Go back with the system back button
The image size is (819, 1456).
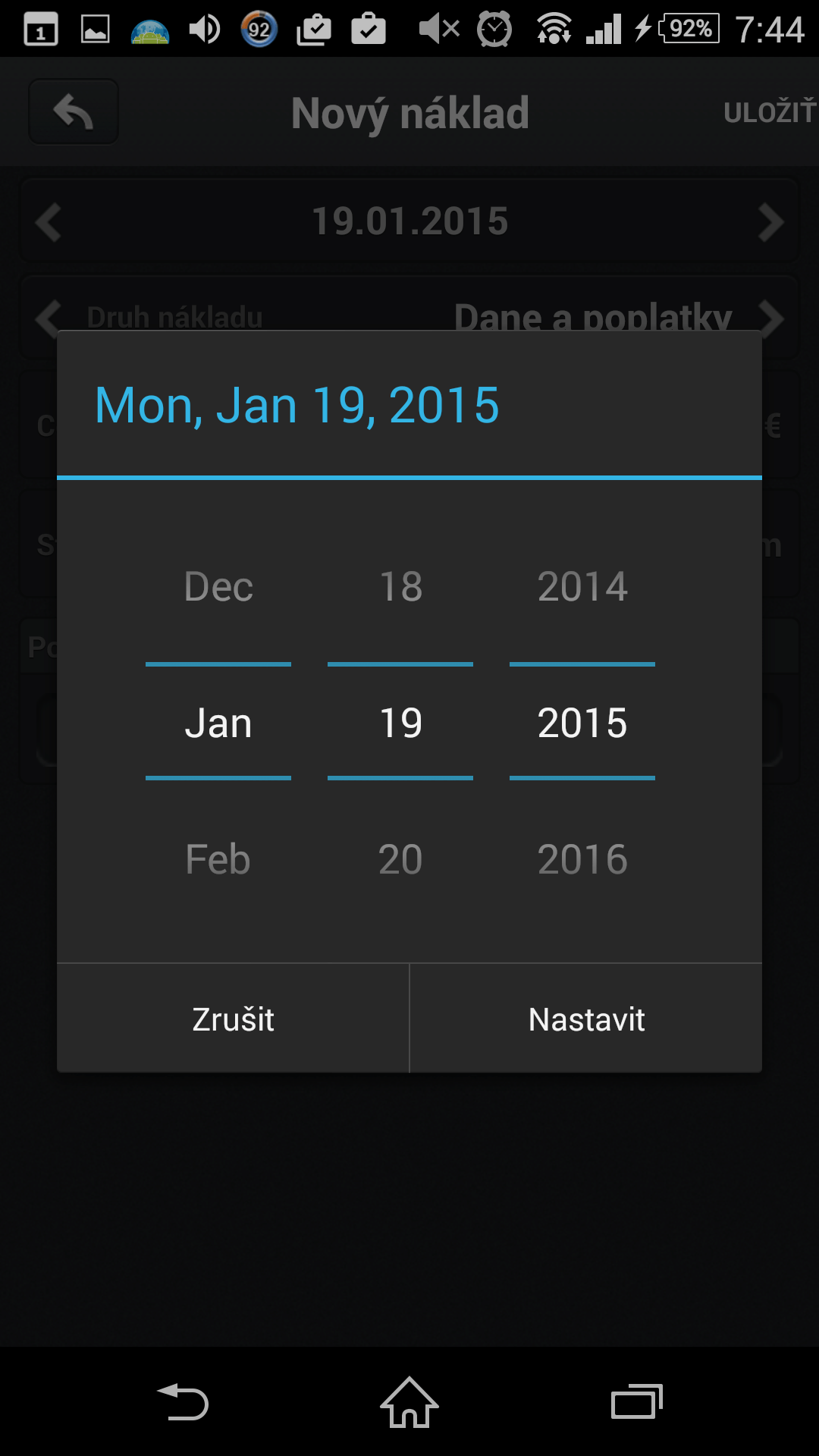(x=183, y=1401)
